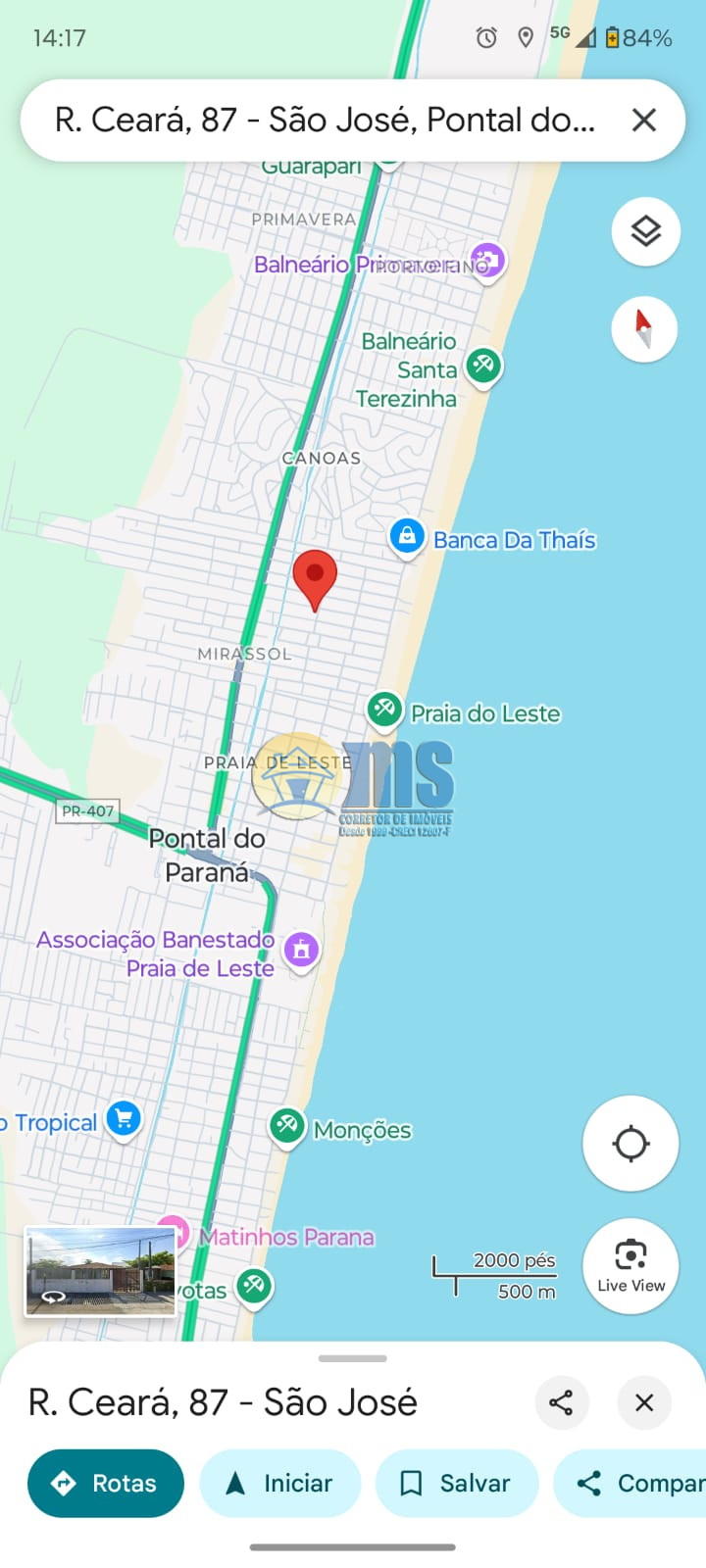706x1568 pixels.
Task: Tap the red dropped pin
Action: click(315, 577)
